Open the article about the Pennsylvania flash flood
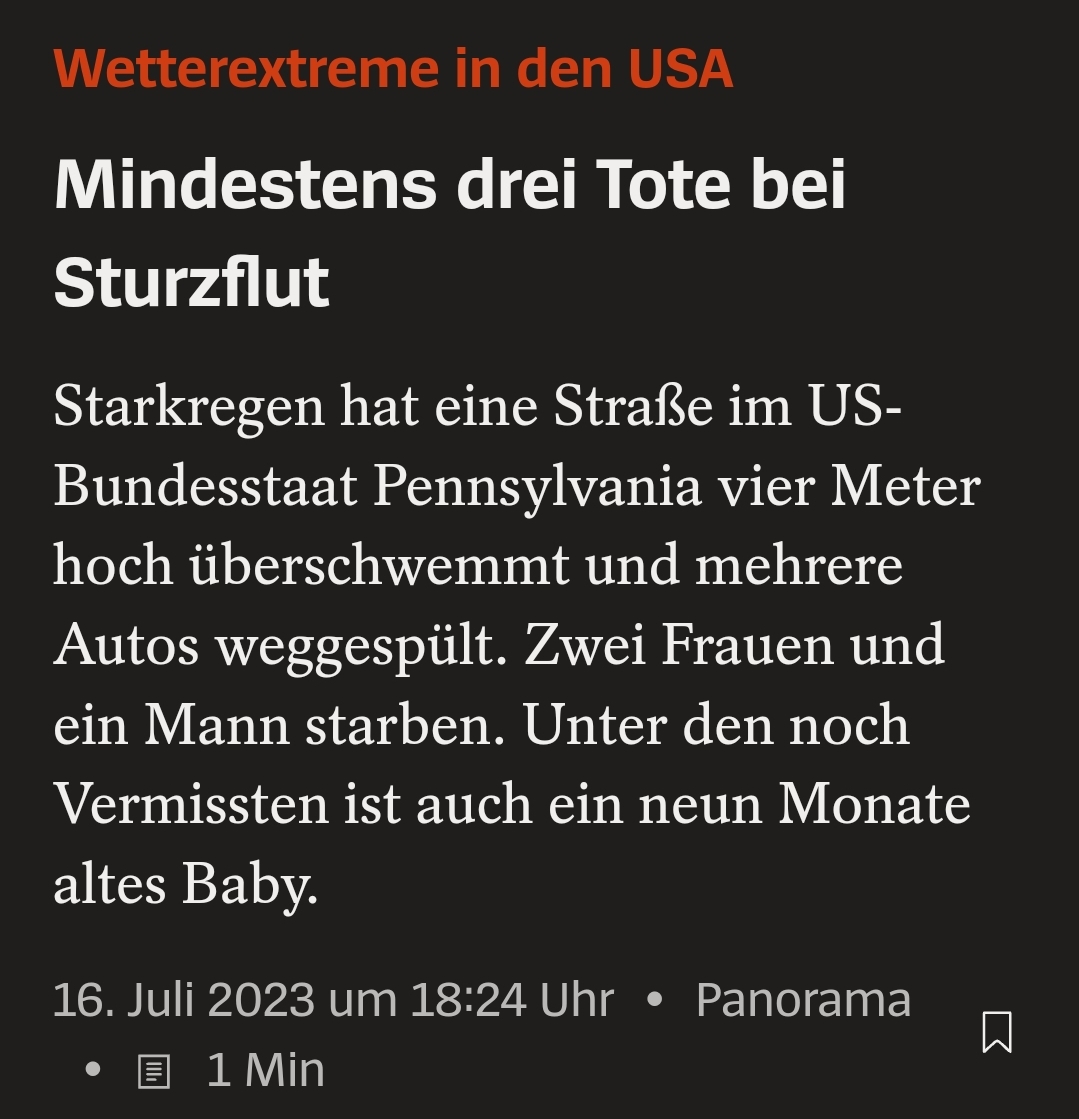 point(450,230)
